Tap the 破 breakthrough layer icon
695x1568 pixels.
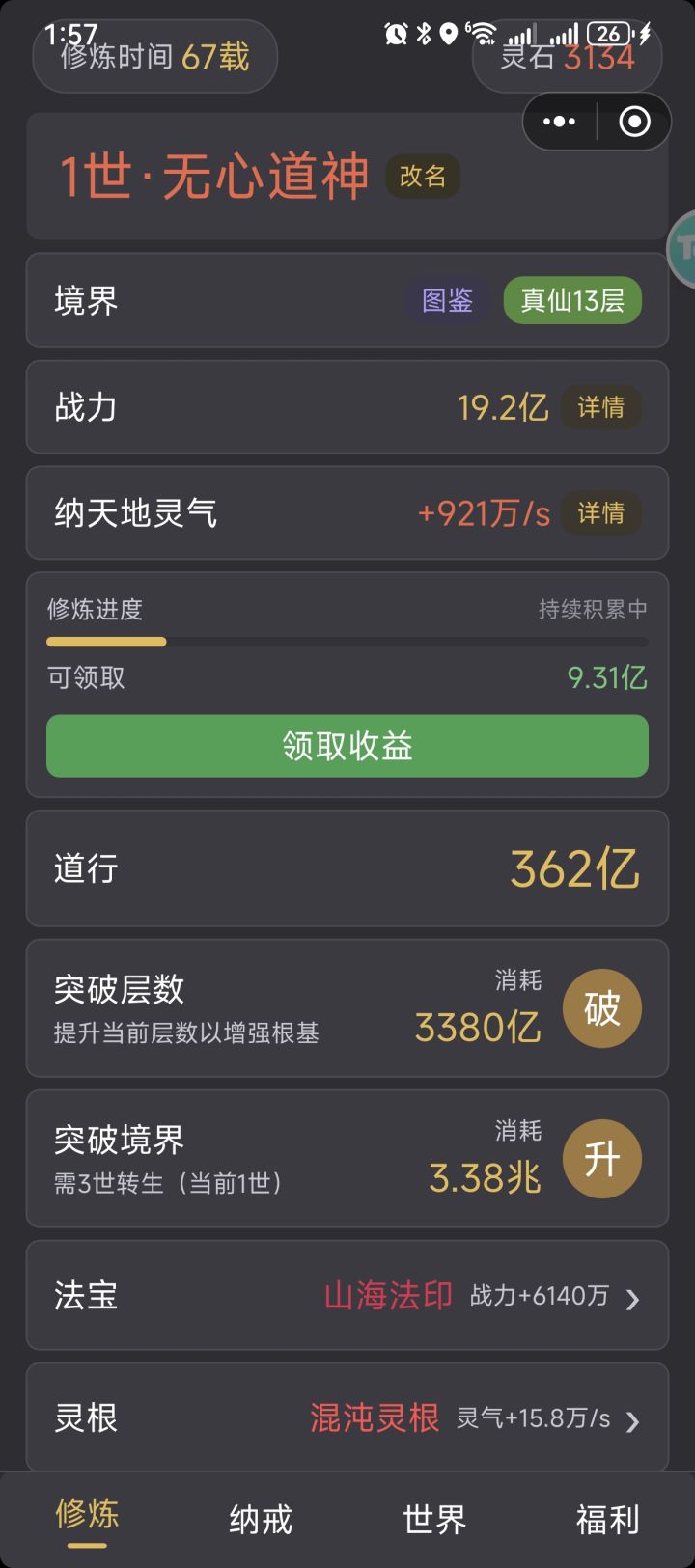pyautogui.click(x=601, y=1007)
